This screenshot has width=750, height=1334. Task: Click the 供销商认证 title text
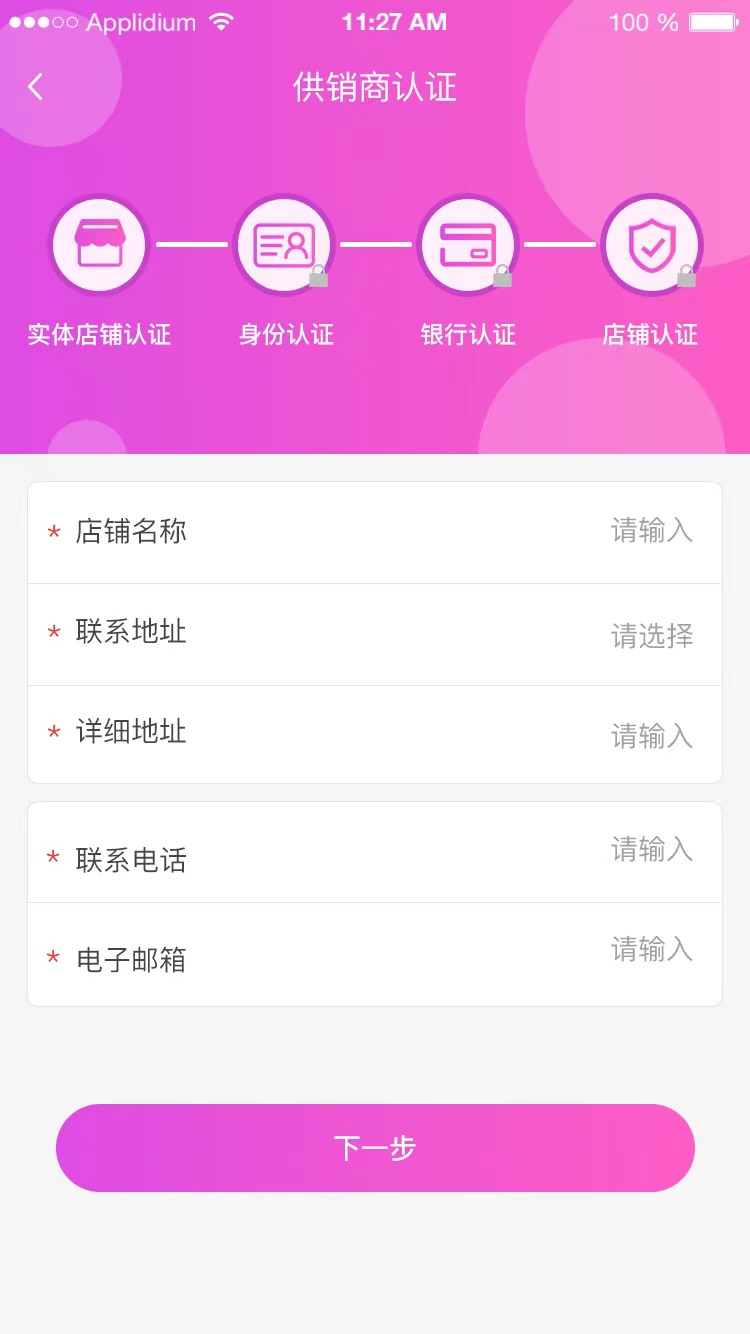pos(375,88)
